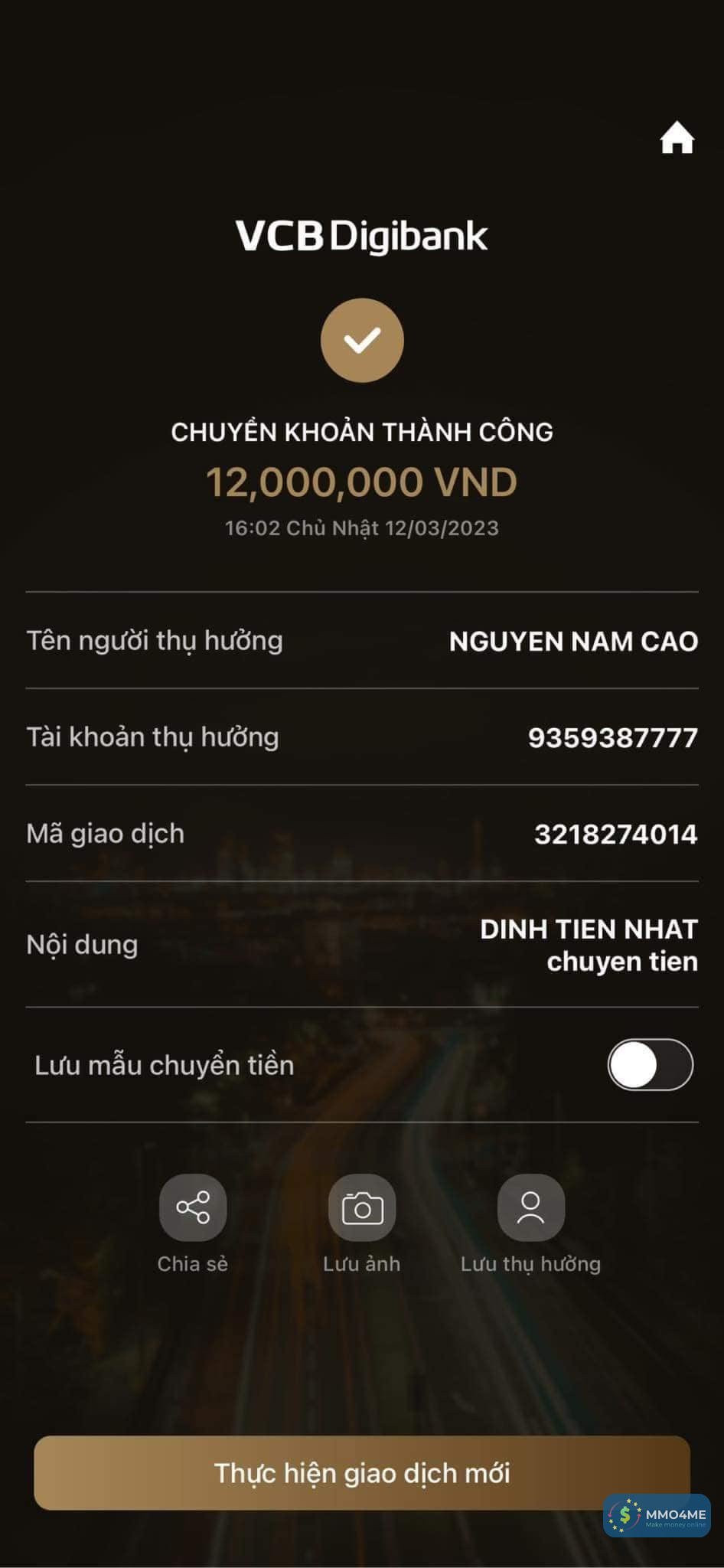Screen dimensions: 724x1568
Task: Toggle Lưu mẫu chuyển tiền switch
Action: pyautogui.click(x=650, y=1064)
